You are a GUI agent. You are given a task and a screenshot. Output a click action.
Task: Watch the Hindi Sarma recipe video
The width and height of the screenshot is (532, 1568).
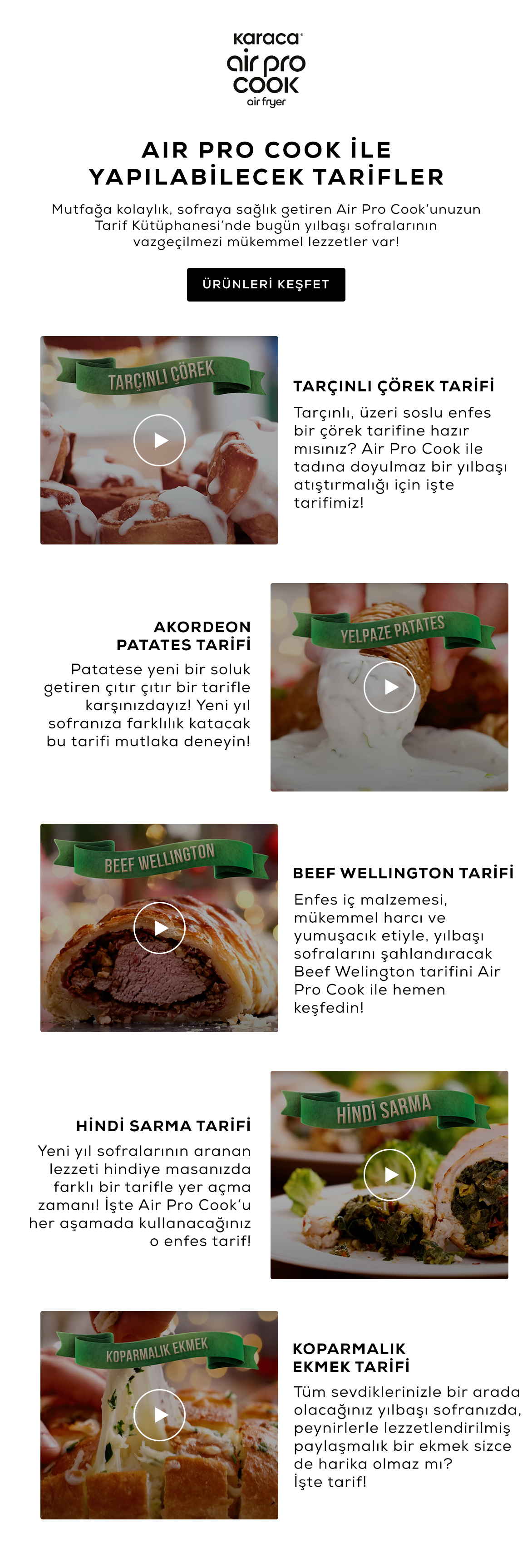point(389,1175)
